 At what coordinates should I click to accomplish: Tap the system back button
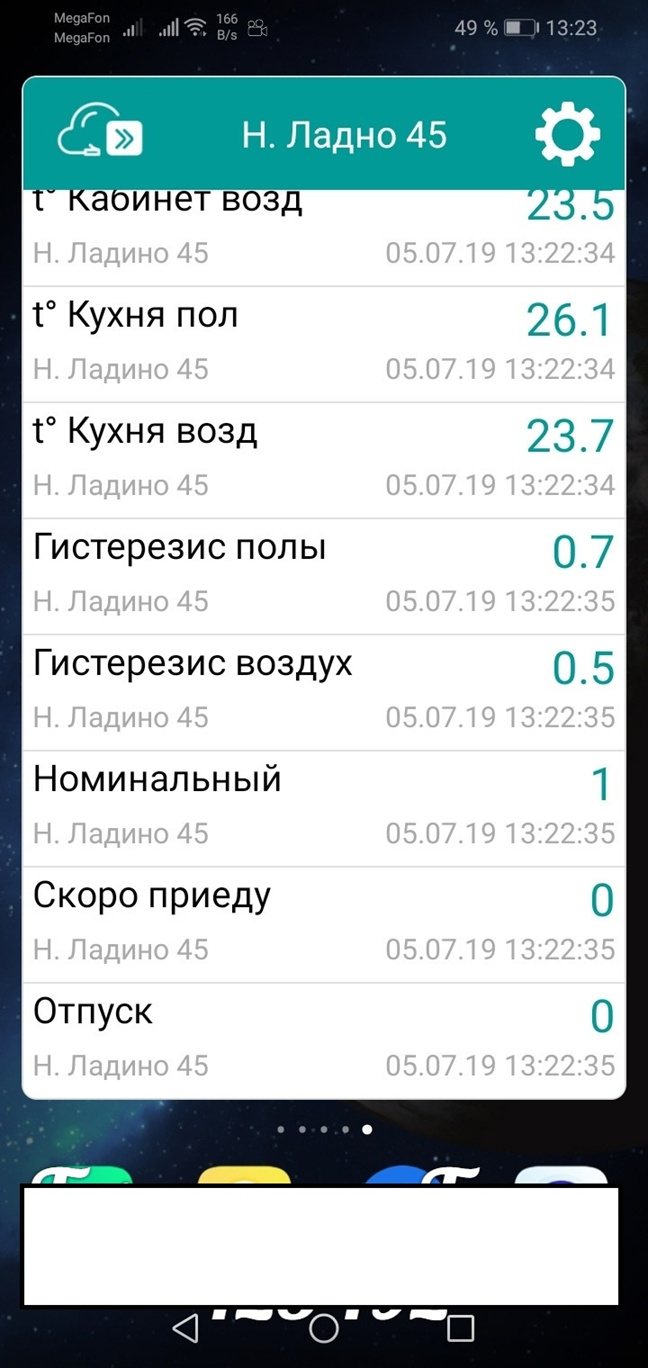pos(186,1328)
